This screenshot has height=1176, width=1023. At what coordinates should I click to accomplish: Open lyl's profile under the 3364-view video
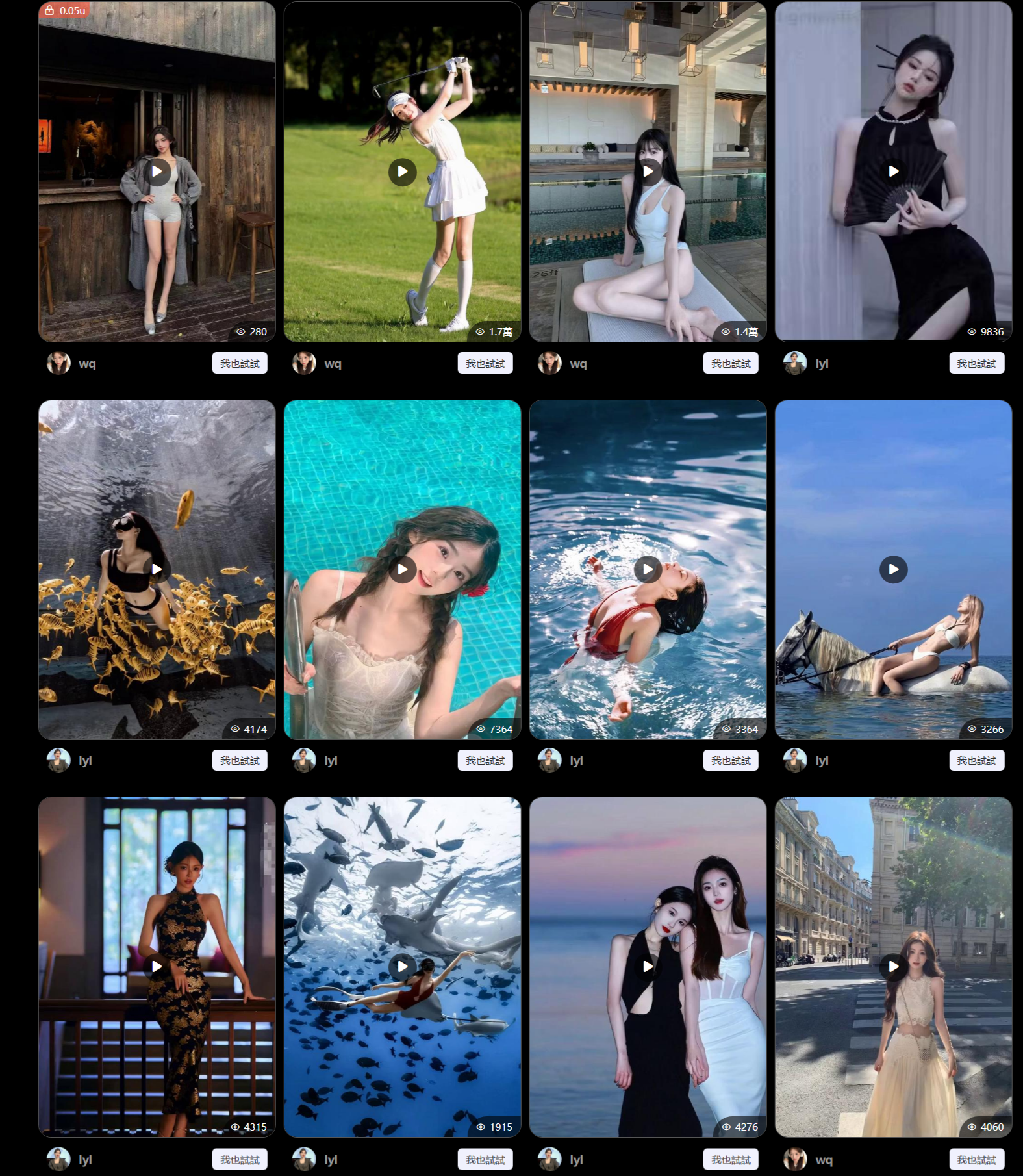point(549,760)
